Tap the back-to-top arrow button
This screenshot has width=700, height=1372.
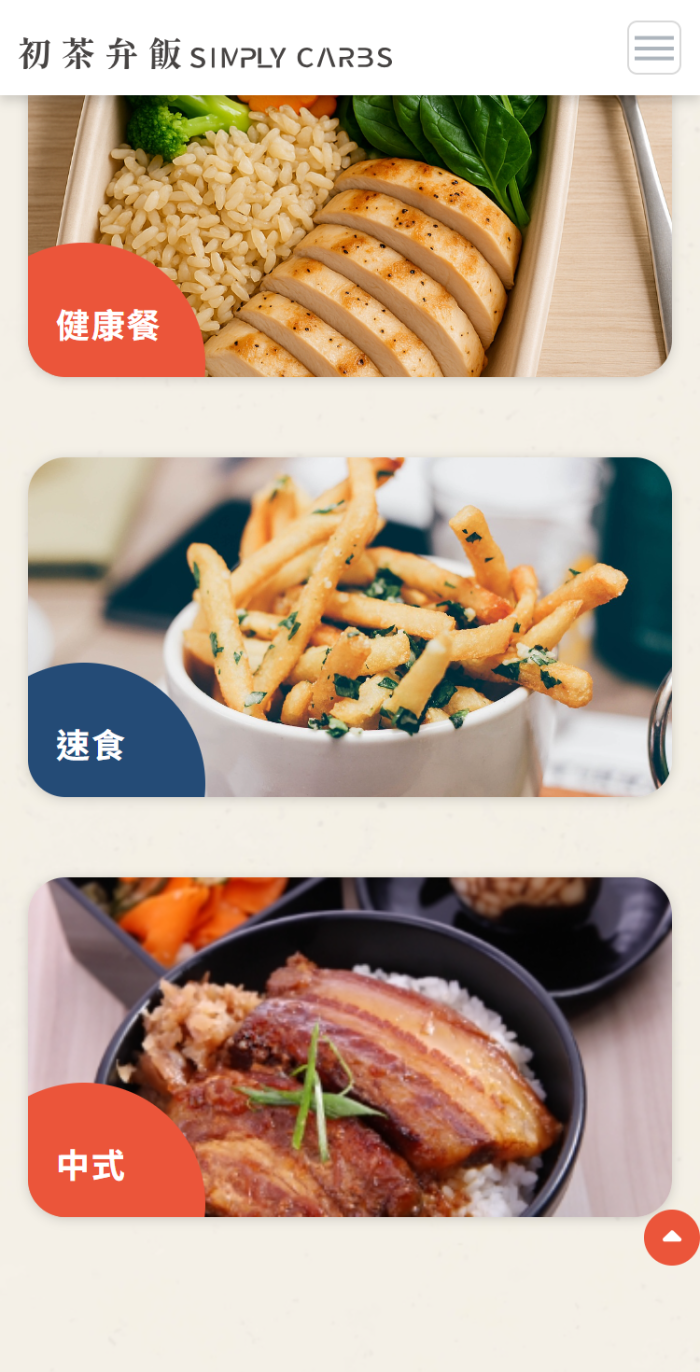(671, 1238)
